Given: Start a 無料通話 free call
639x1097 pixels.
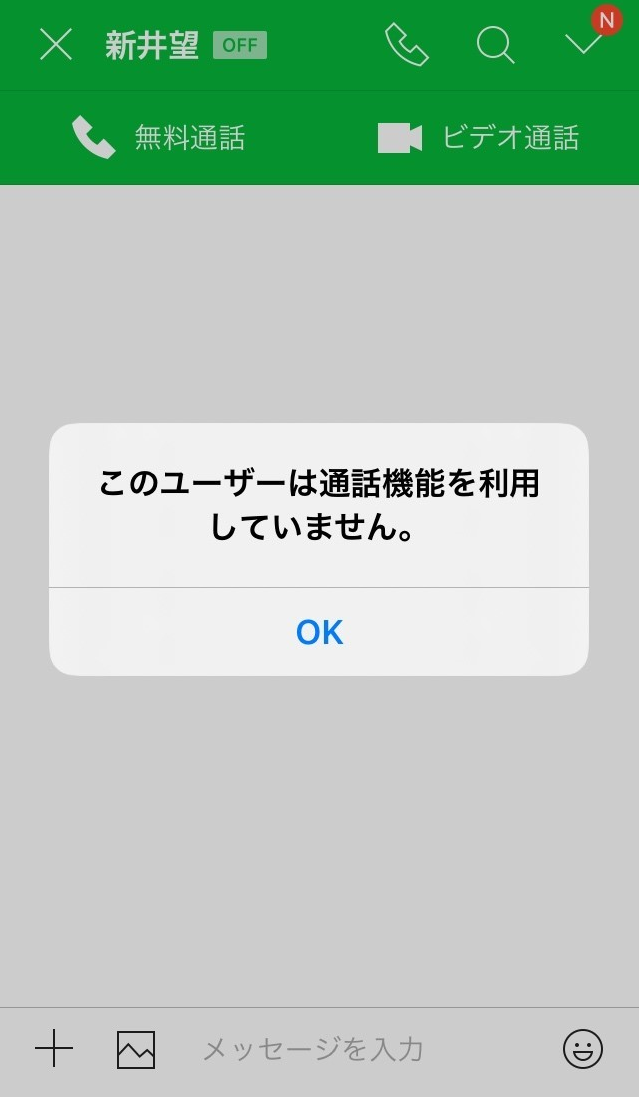Looking at the screenshot, I should point(159,137).
